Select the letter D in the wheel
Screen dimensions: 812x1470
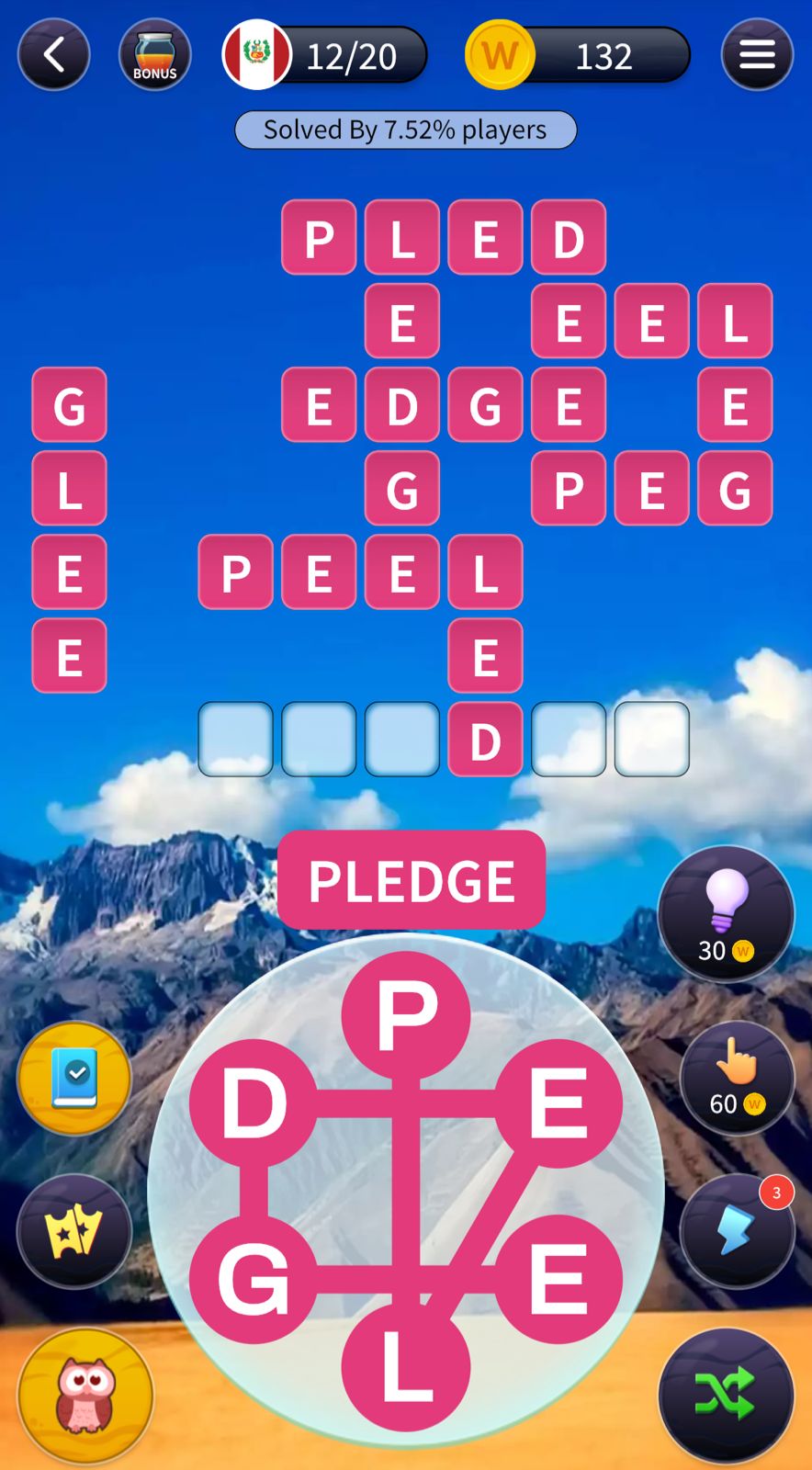click(254, 1102)
